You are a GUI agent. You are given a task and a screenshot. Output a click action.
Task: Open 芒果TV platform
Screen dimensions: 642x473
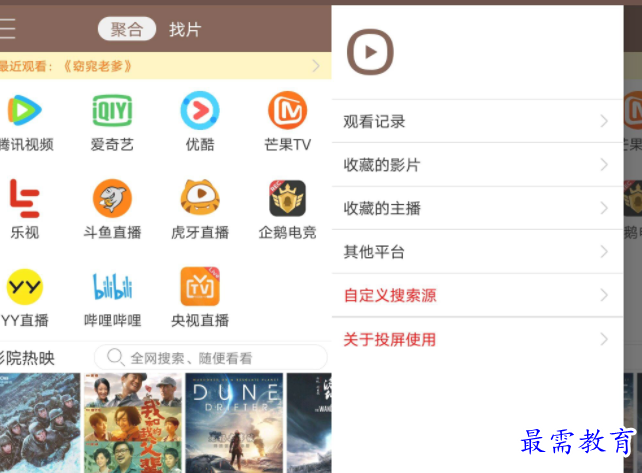pyautogui.click(x=288, y=122)
